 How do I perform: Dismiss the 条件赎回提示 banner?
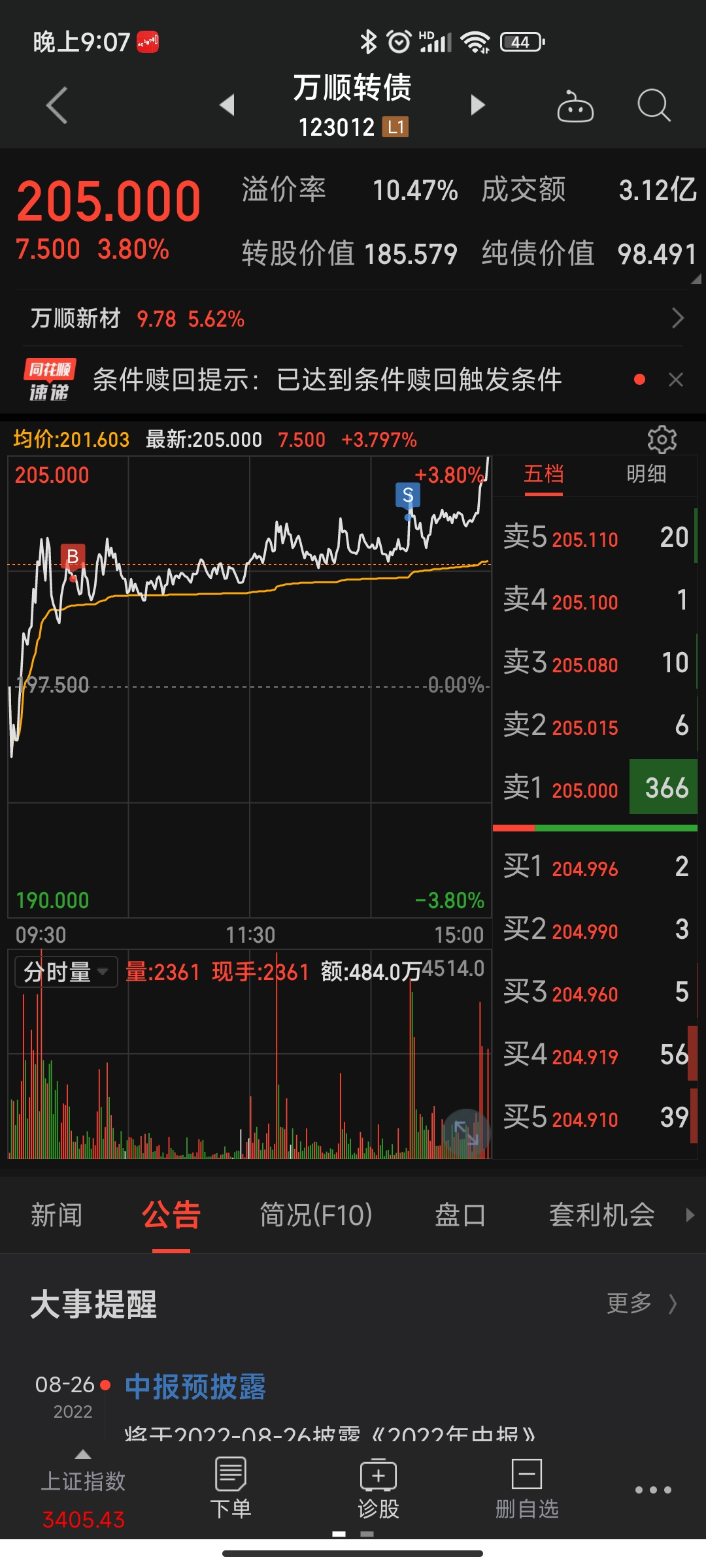coord(676,380)
